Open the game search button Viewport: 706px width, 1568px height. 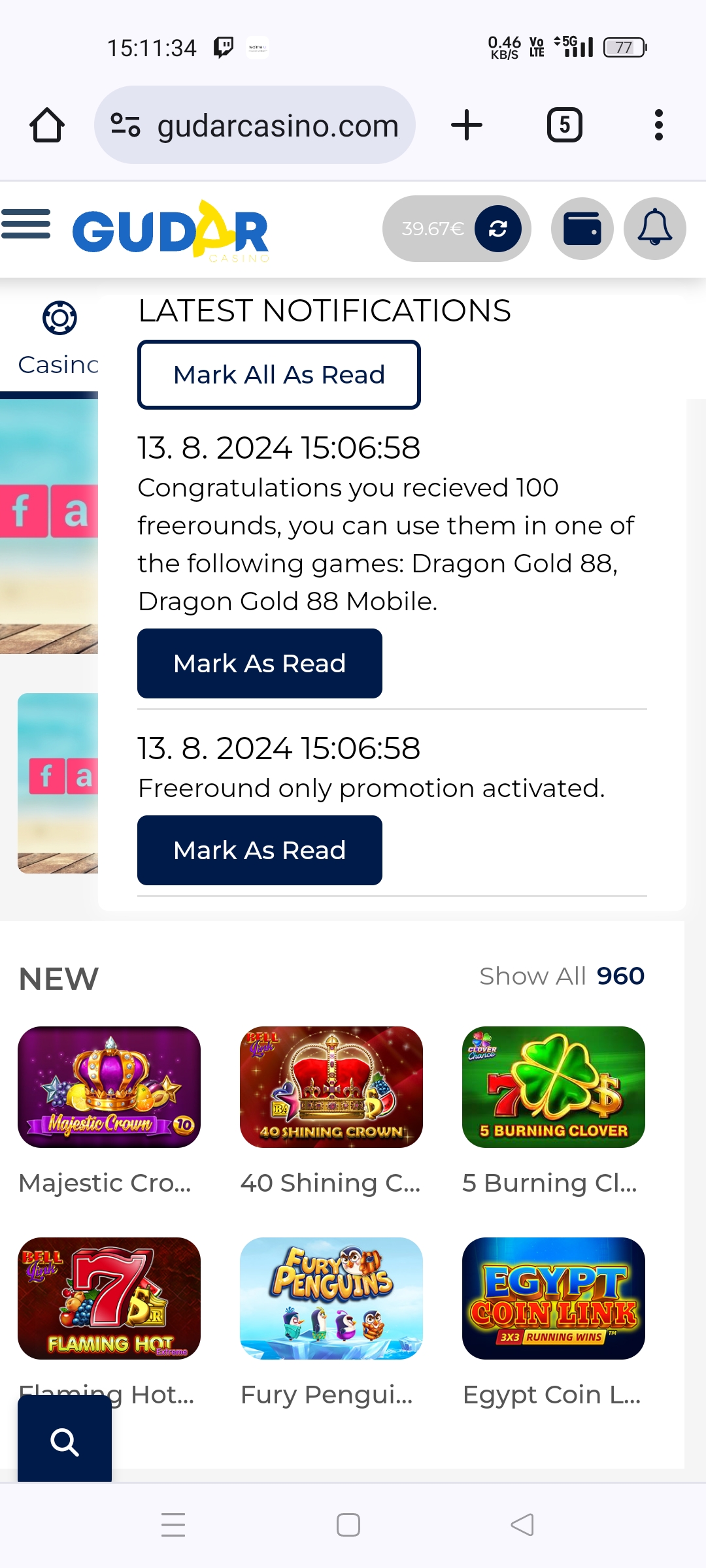(65, 1441)
